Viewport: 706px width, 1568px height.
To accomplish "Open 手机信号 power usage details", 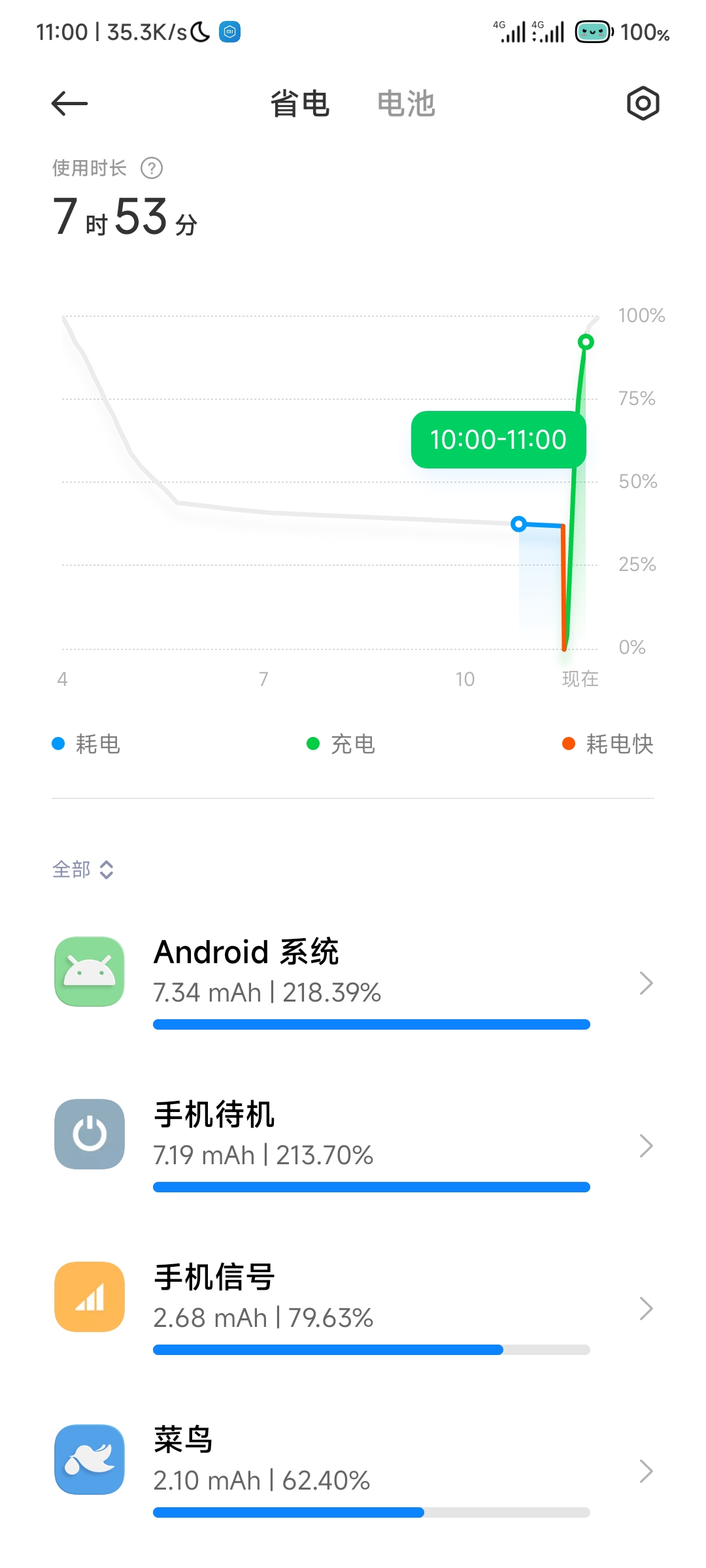I will pos(353,1308).
